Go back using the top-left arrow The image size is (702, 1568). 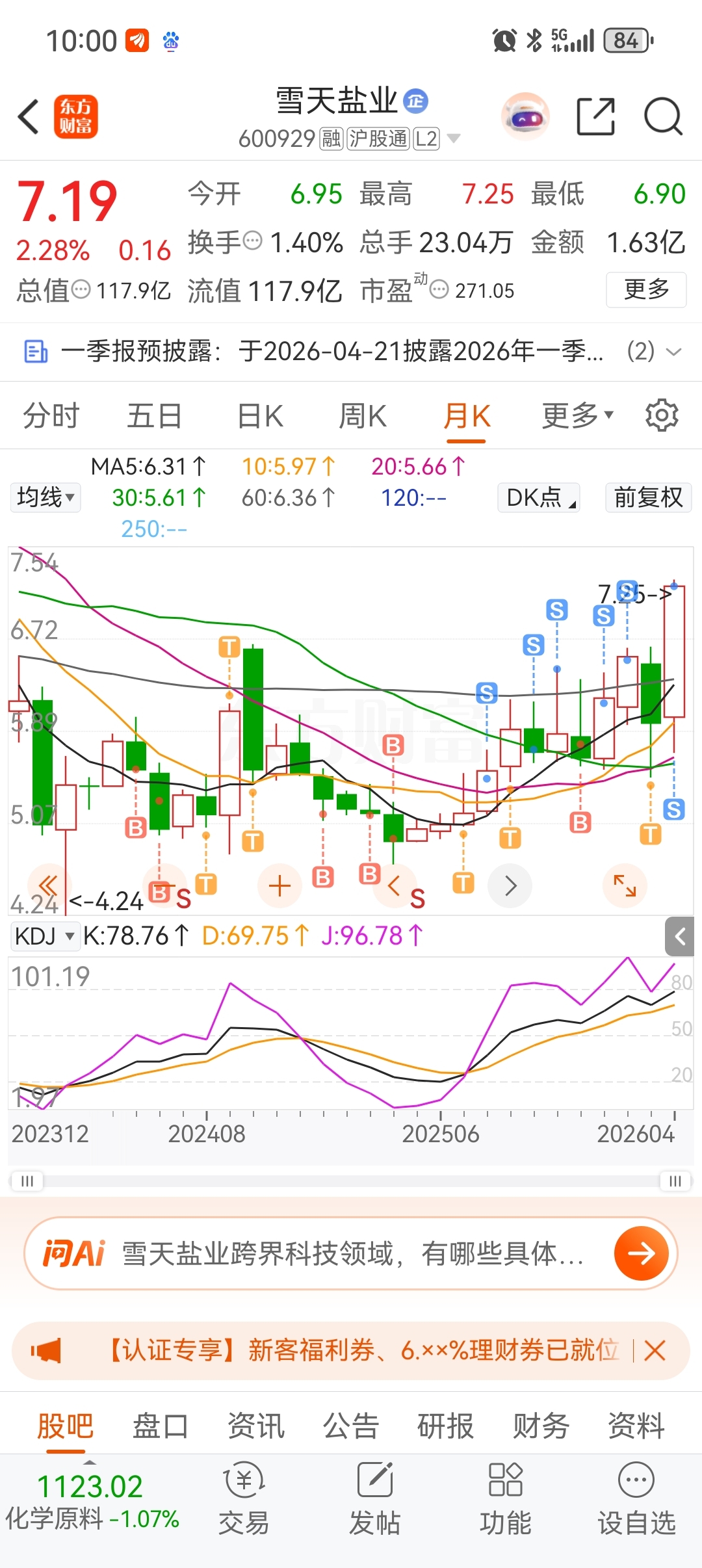click(29, 117)
